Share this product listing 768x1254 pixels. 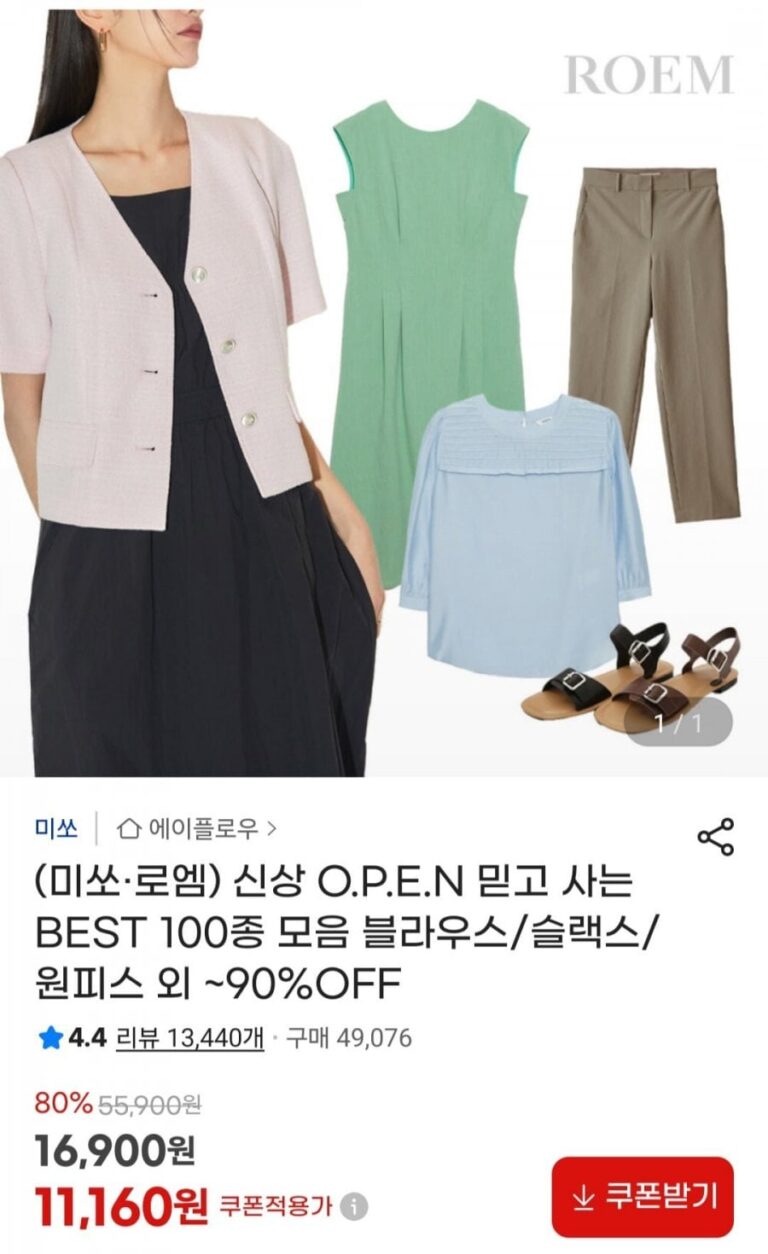pyautogui.click(x=715, y=837)
